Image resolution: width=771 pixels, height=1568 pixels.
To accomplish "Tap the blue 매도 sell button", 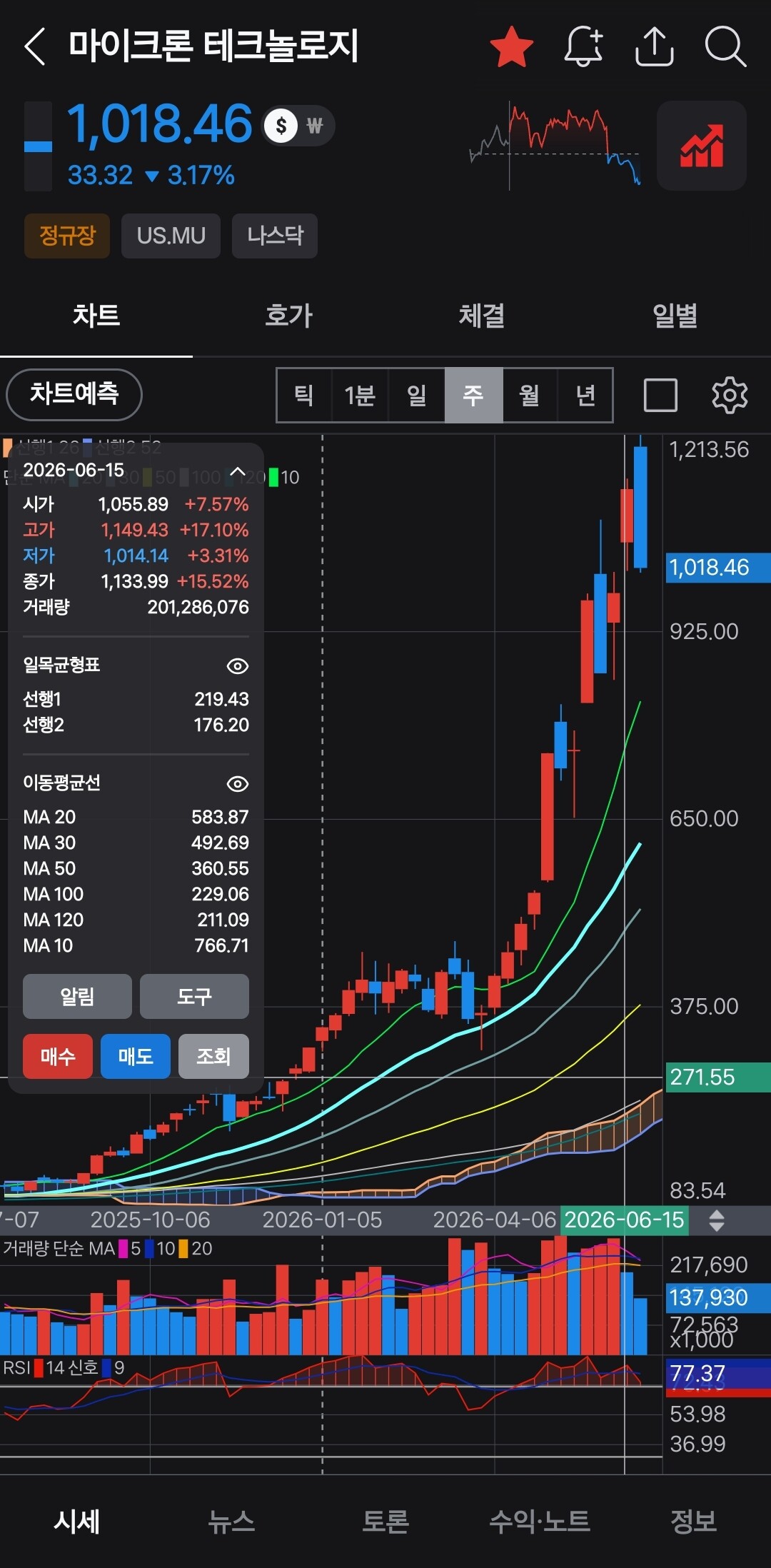I will coord(136,1056).
